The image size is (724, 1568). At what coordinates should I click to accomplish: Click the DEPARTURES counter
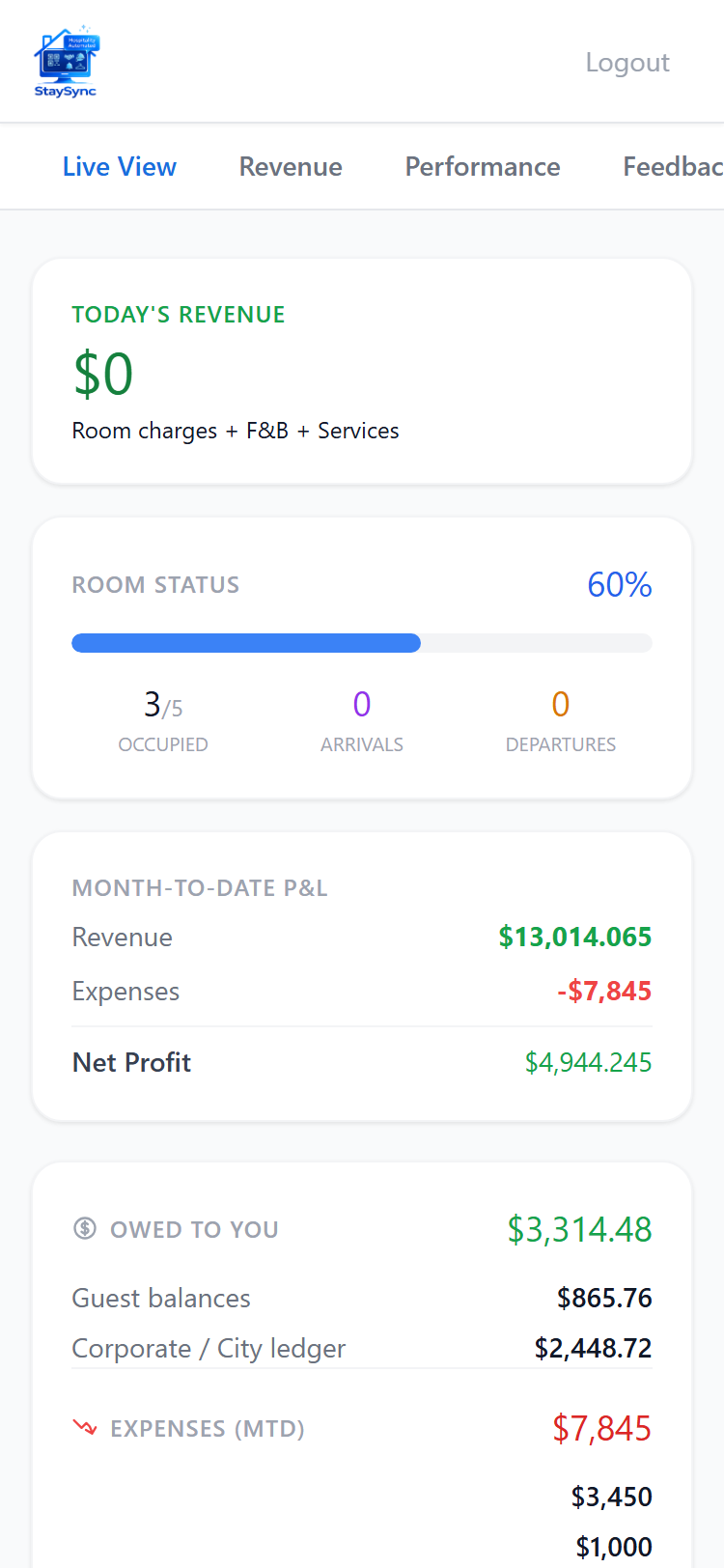(560, 719)
